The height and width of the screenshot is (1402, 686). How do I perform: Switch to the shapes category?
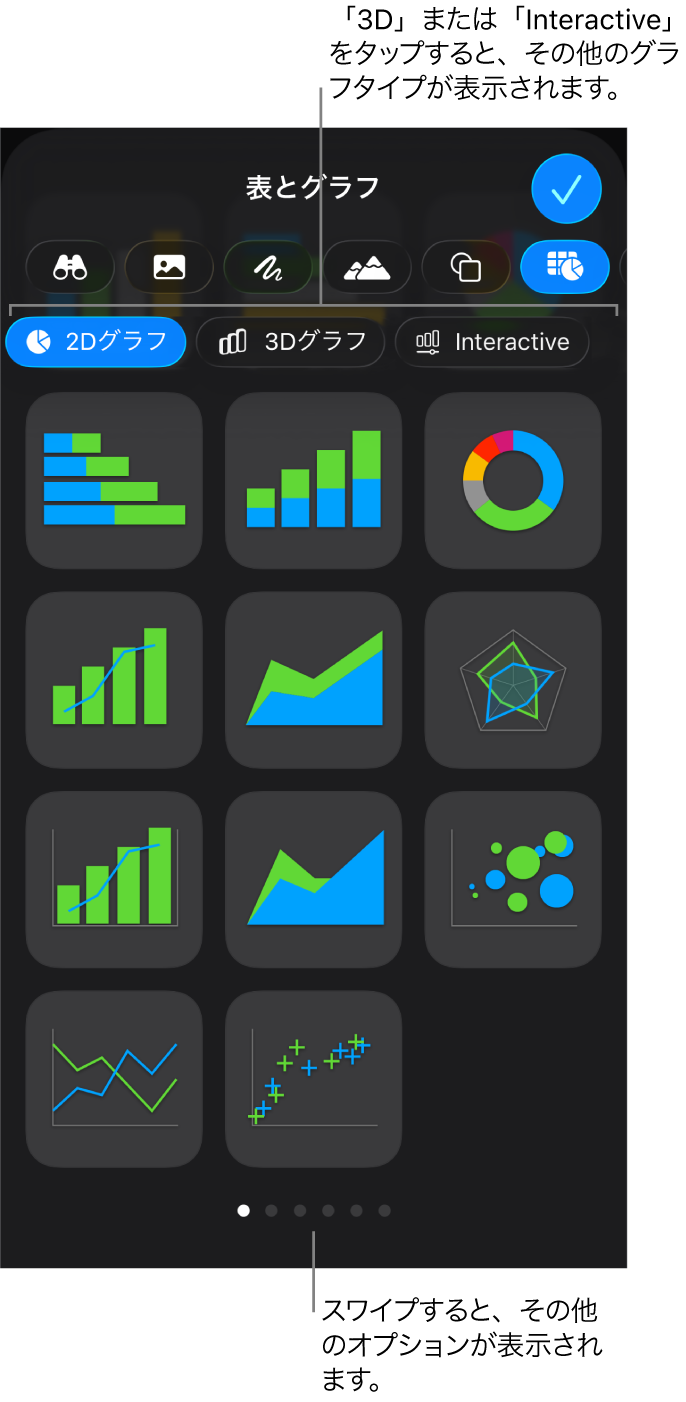[x=466, y=267]
